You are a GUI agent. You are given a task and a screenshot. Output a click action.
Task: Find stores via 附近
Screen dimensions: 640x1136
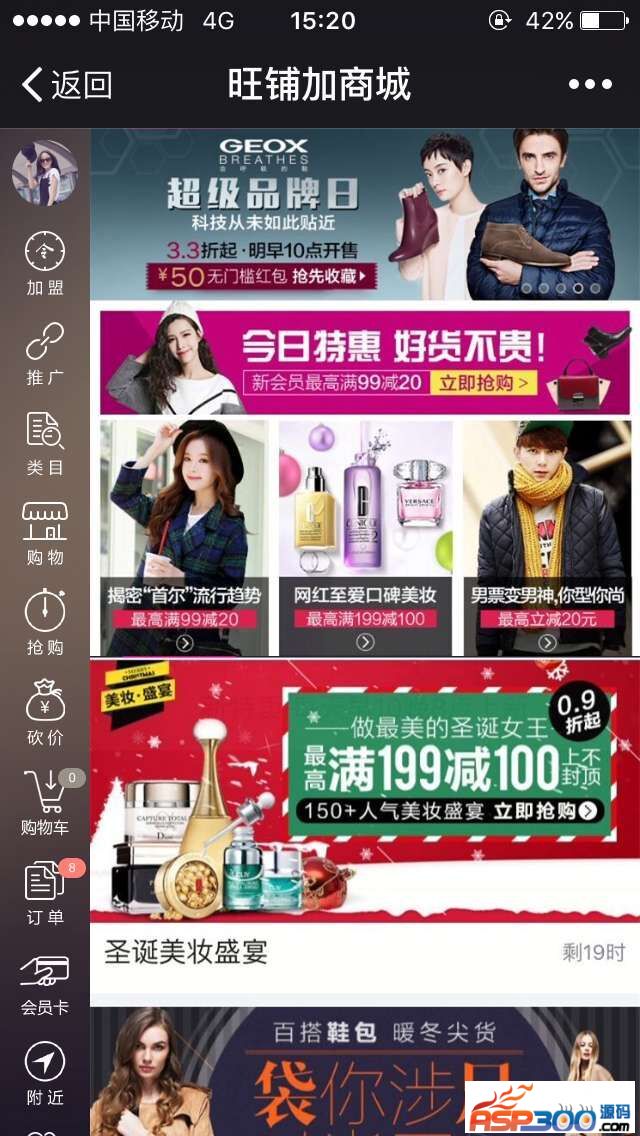click(x=45, y=1073)
